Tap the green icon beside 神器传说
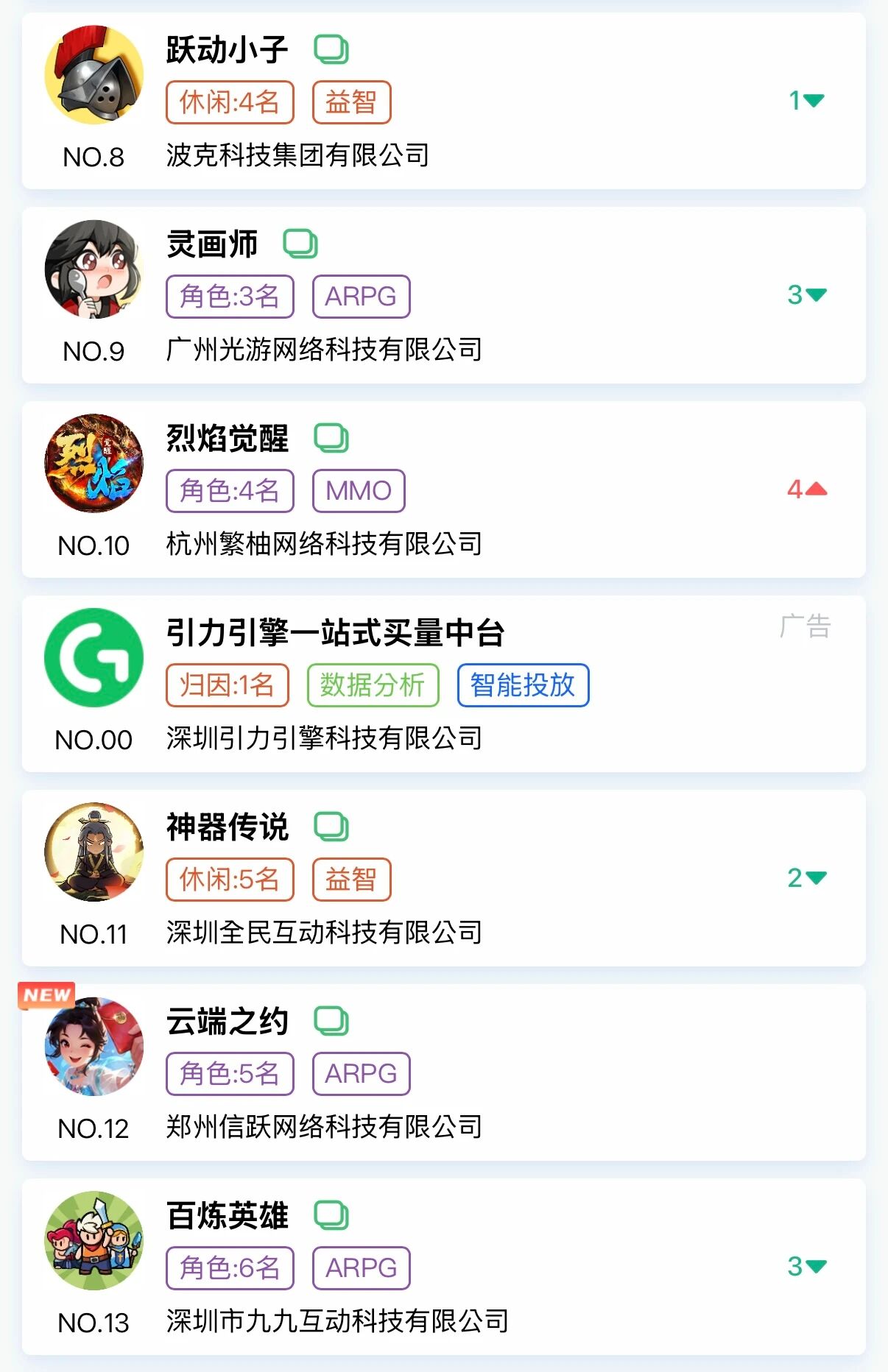The image size is (888, 1372). 331,827
